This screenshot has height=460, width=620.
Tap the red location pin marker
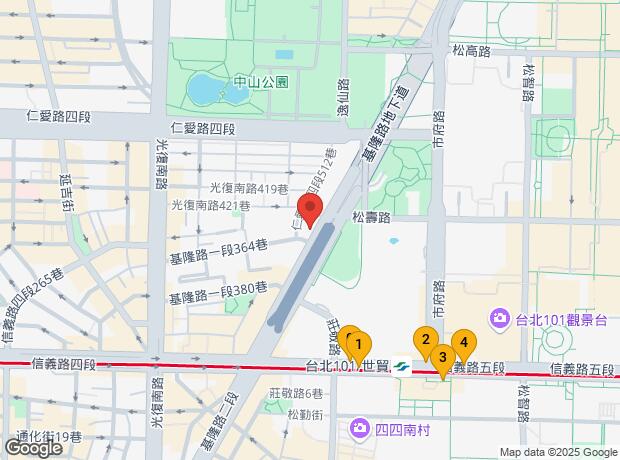pos(310,211)
